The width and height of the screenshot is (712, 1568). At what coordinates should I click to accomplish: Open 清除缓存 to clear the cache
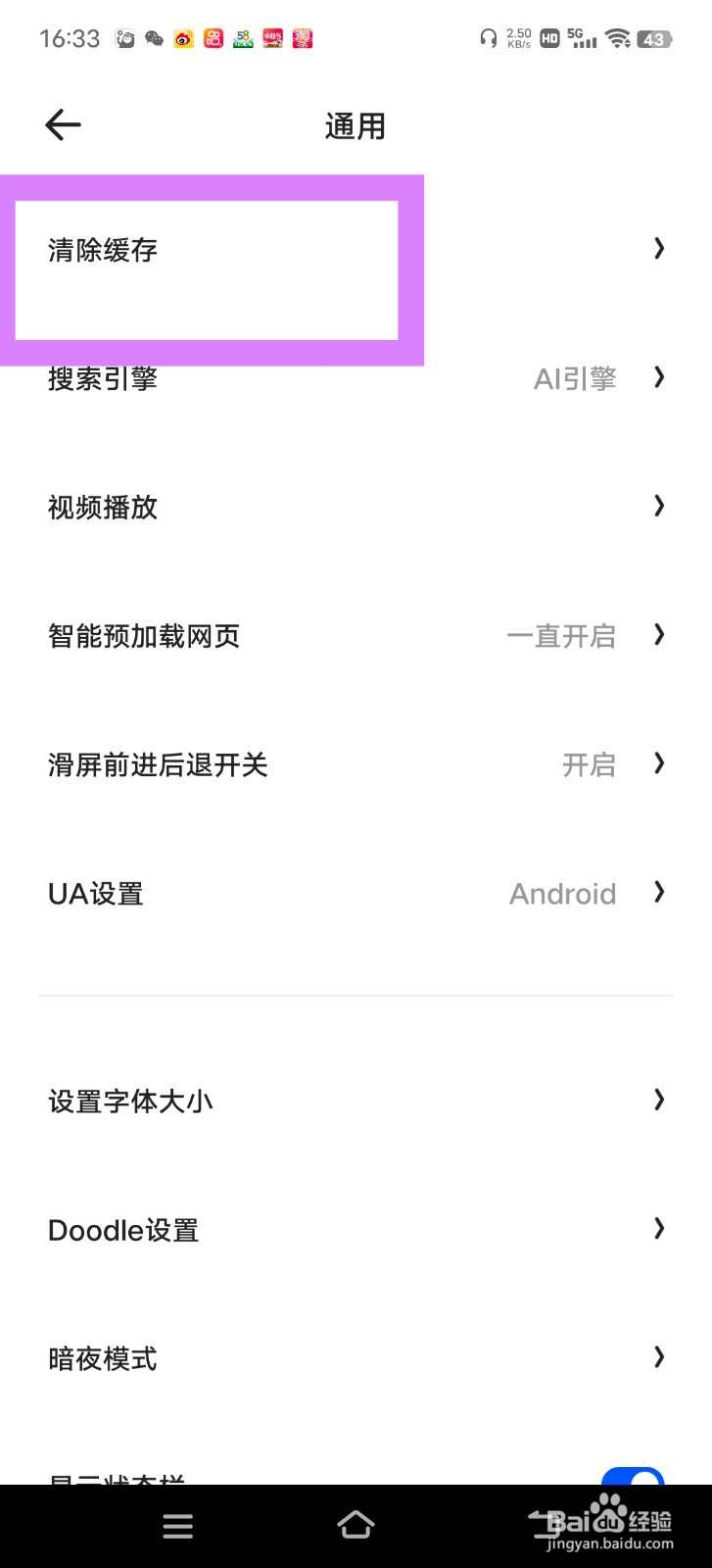coord(356,249)
